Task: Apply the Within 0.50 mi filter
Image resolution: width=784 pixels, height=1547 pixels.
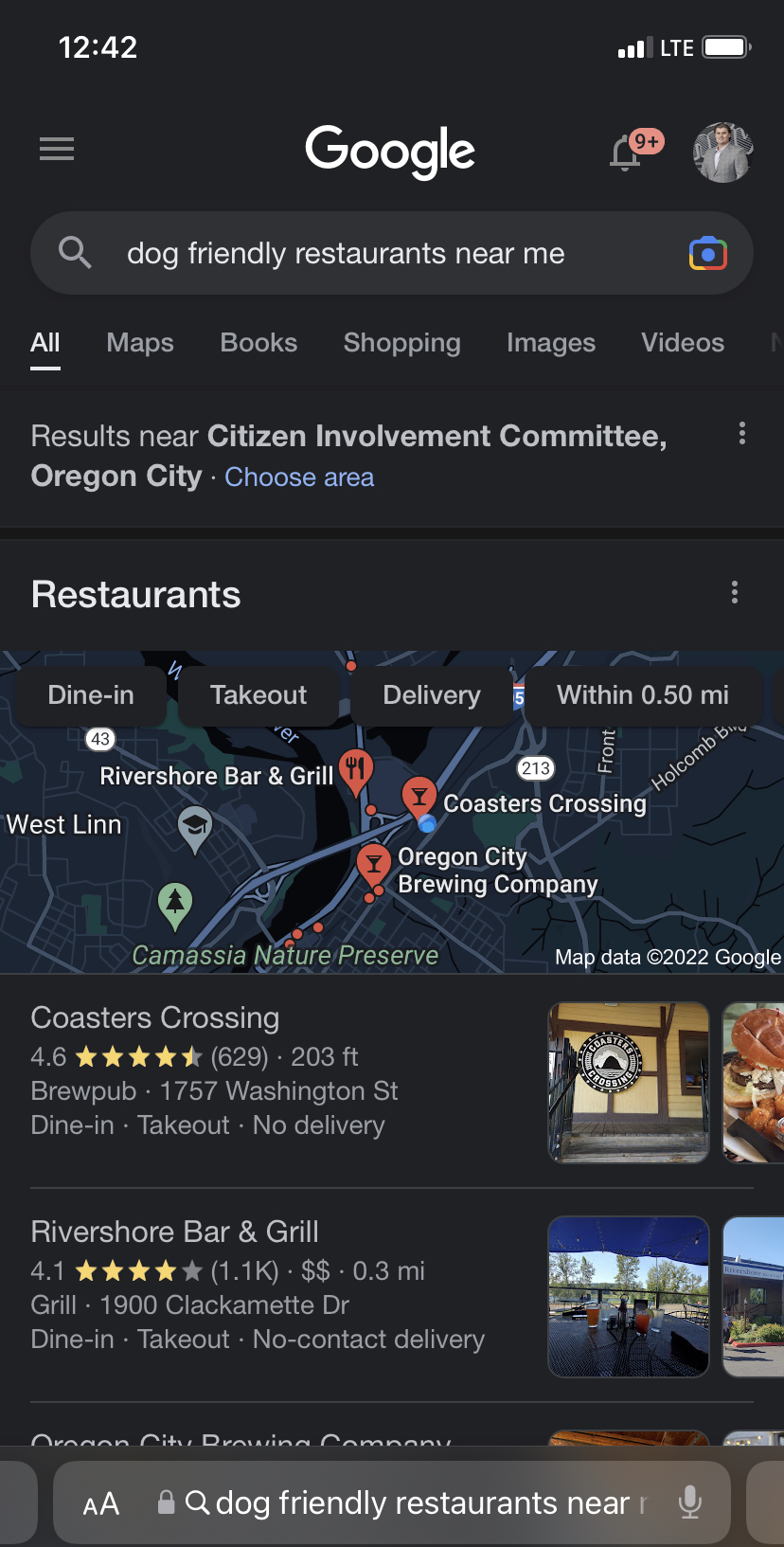Action: coord(643,695)
